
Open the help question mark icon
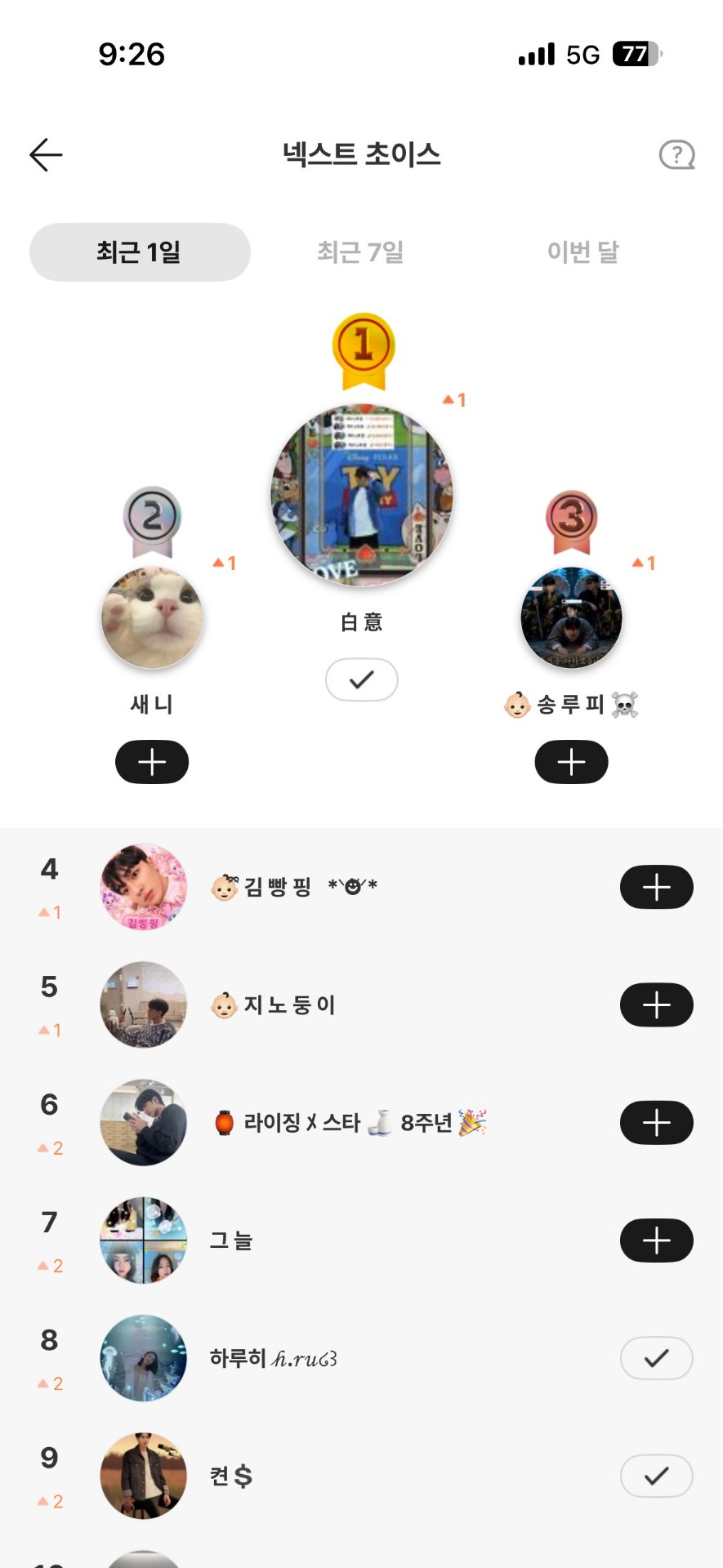pos(676,154)
